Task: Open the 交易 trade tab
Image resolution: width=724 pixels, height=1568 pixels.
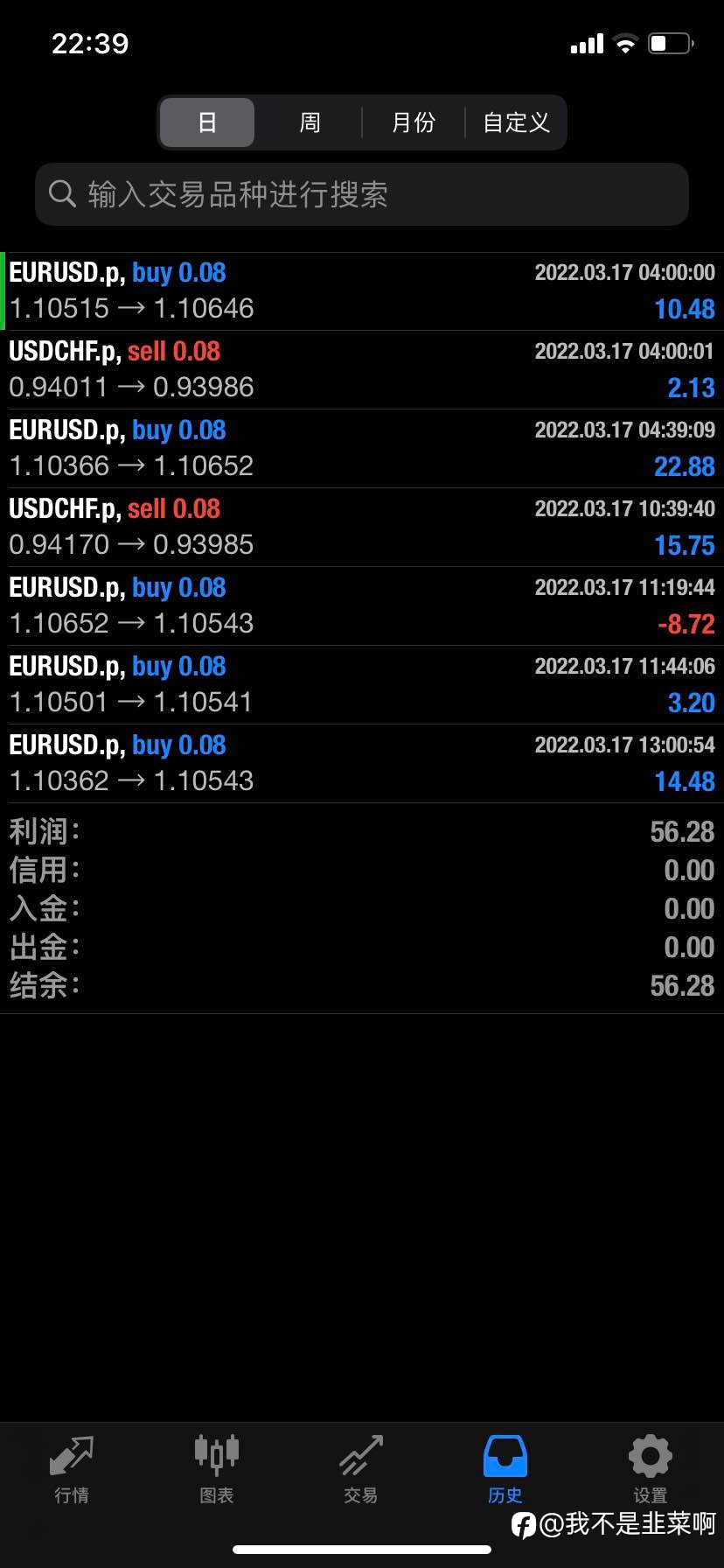Action: [x=361, y=1470]
